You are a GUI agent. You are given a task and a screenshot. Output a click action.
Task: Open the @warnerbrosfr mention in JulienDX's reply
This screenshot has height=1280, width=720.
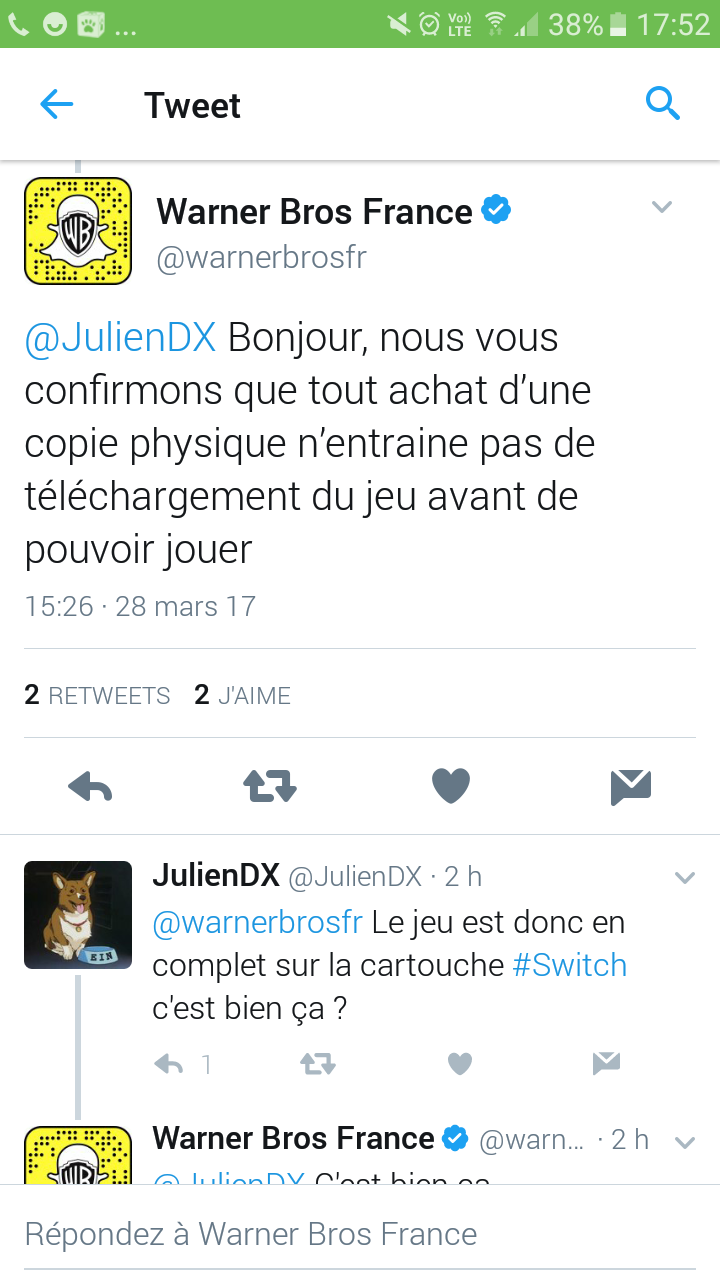click(x=257, y=922)
